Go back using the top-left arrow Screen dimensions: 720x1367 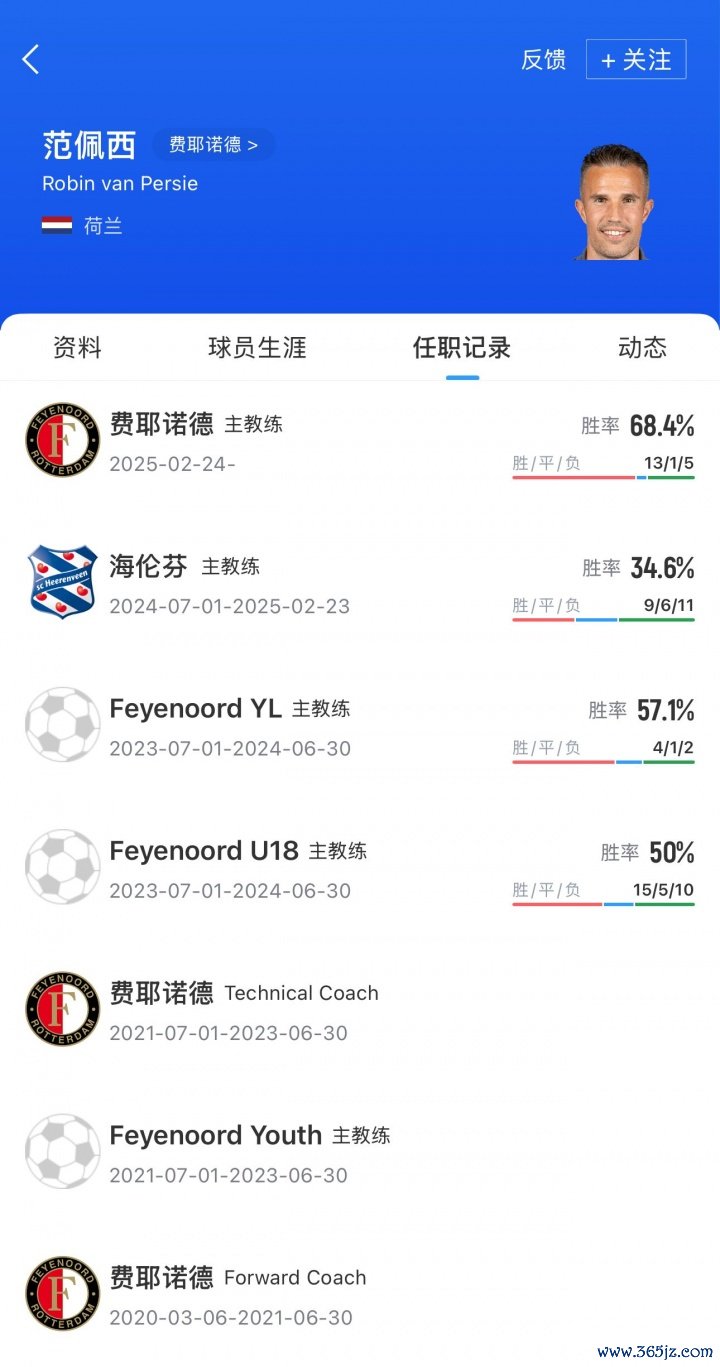click(31, 59)
